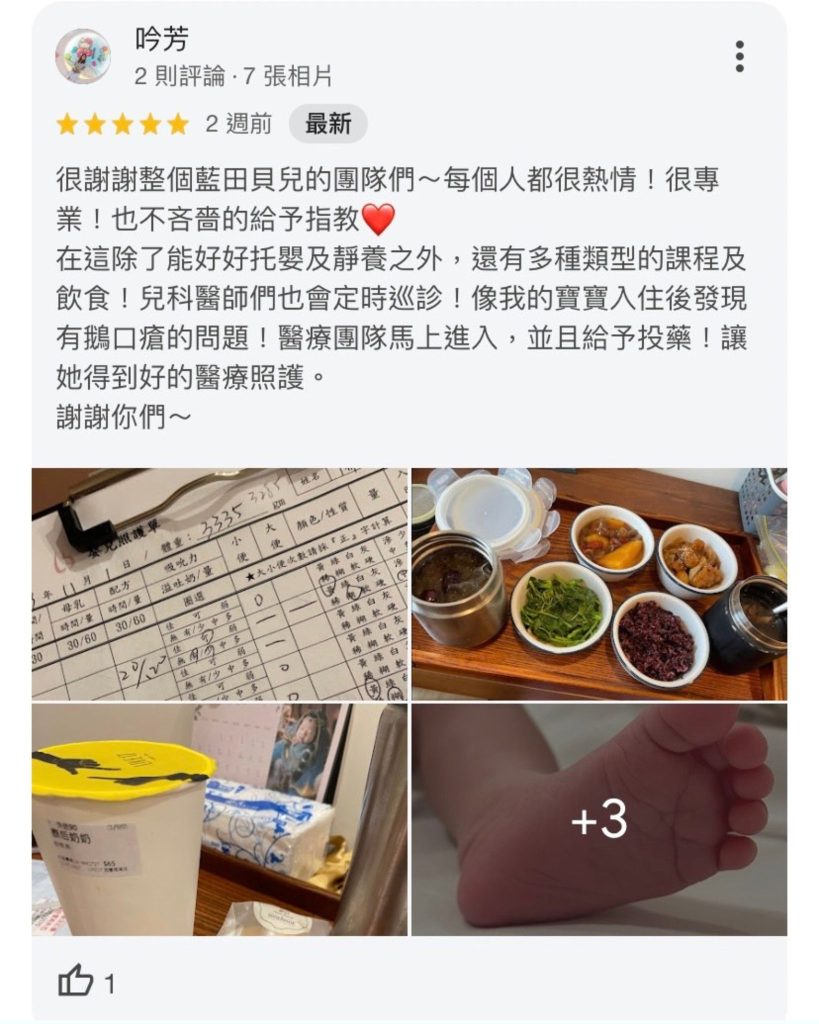Show the +3 more photos tile
Image resolution: width=819 pixels, height=1024 pixels.
pyautogui.click(x=599, y=819)
